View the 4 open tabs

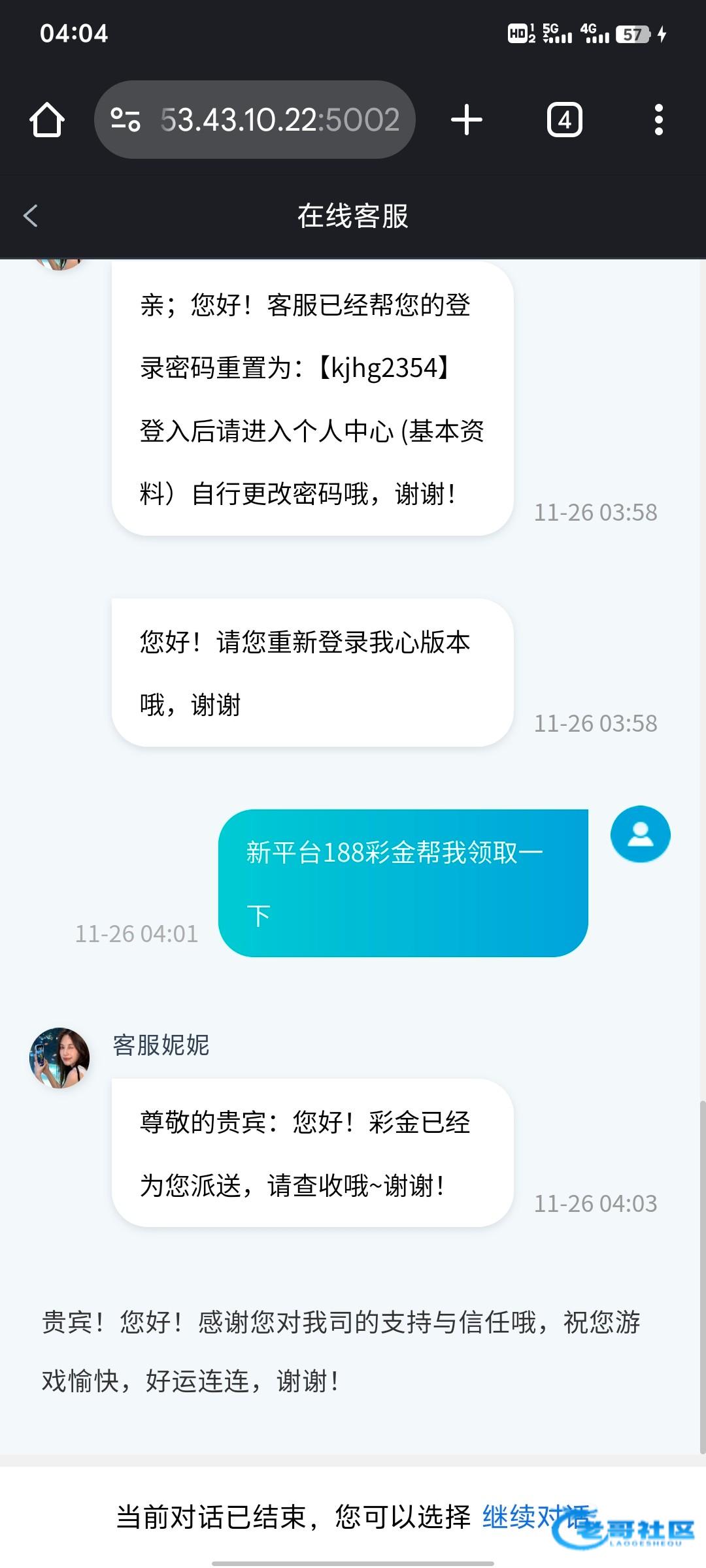click(x=564, y=120)
